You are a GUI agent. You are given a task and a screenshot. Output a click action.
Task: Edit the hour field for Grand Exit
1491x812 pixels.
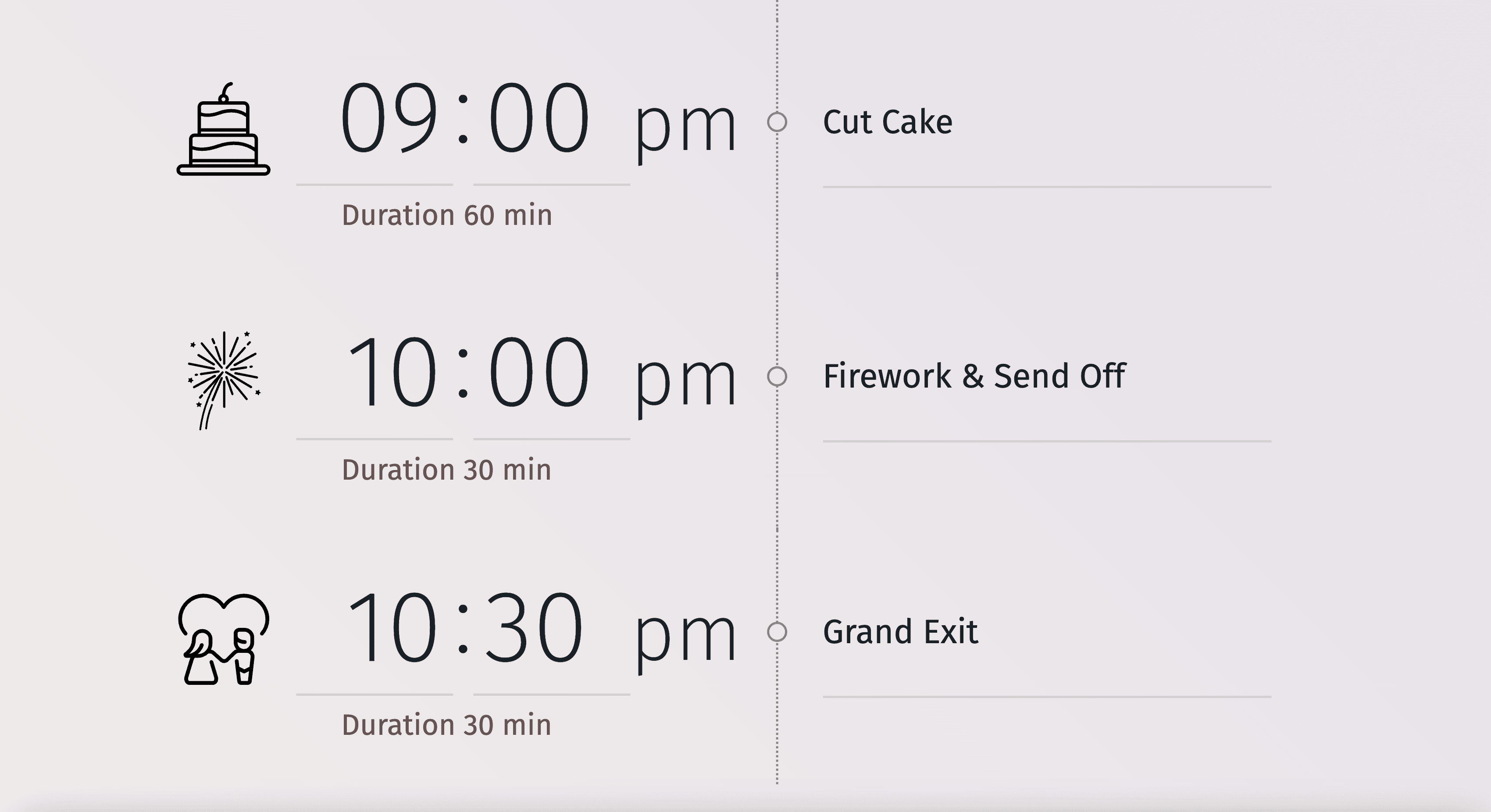pyautogui.click(x=390, y=628)
